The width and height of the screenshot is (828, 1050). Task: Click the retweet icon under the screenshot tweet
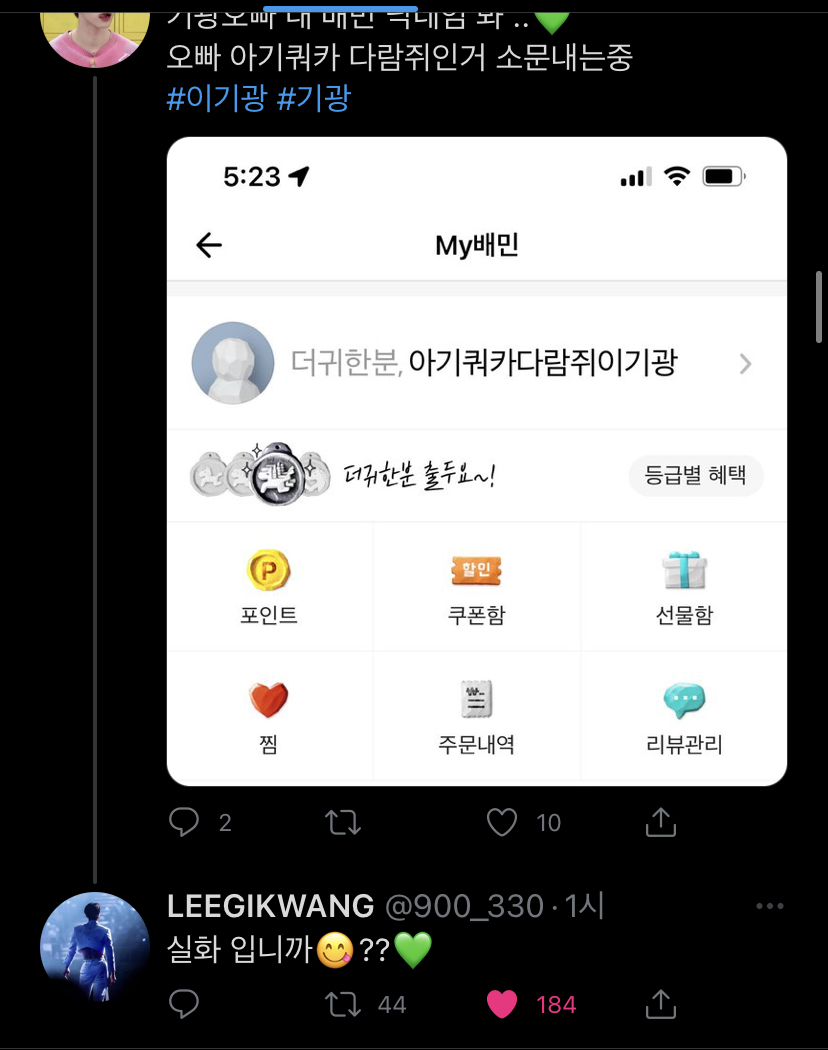341,822
